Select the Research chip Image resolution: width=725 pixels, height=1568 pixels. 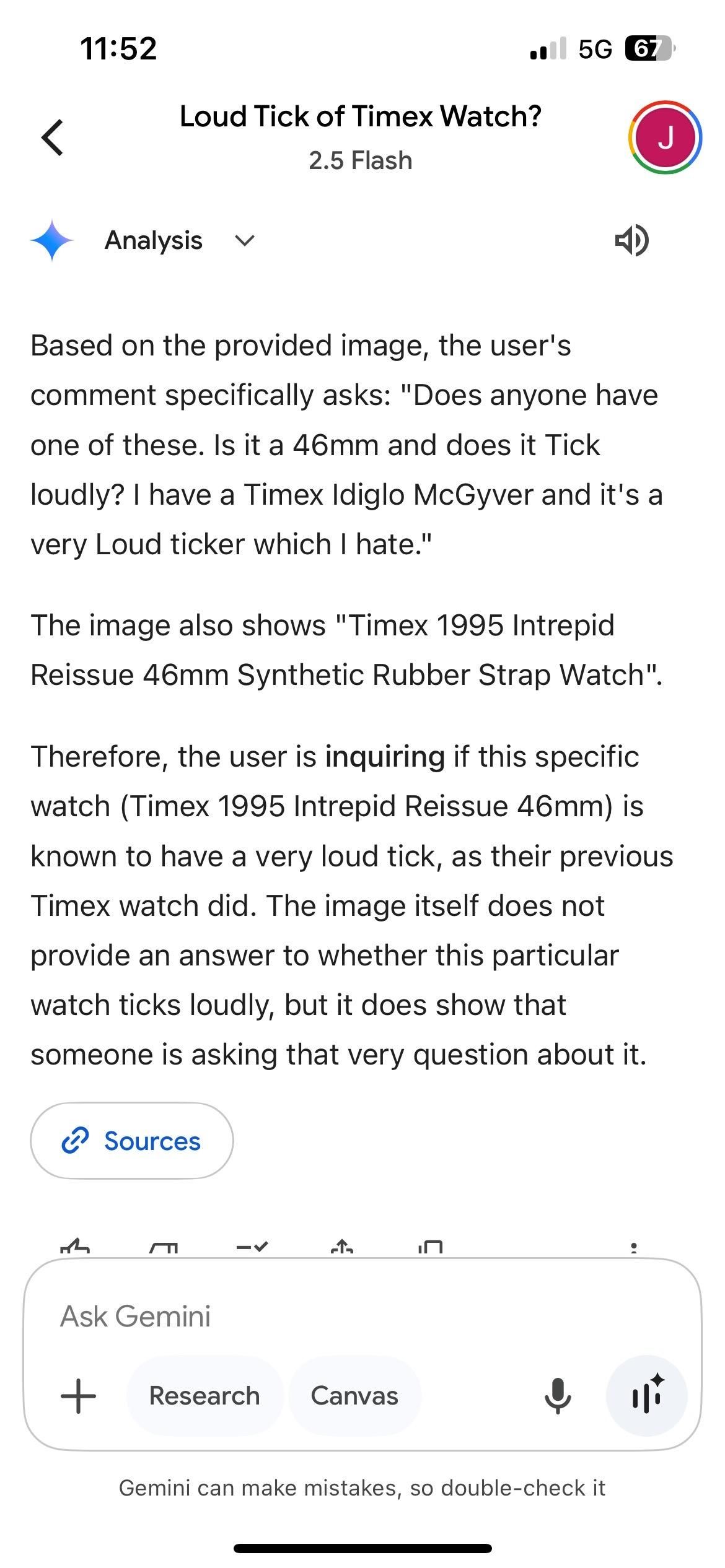204,1396
